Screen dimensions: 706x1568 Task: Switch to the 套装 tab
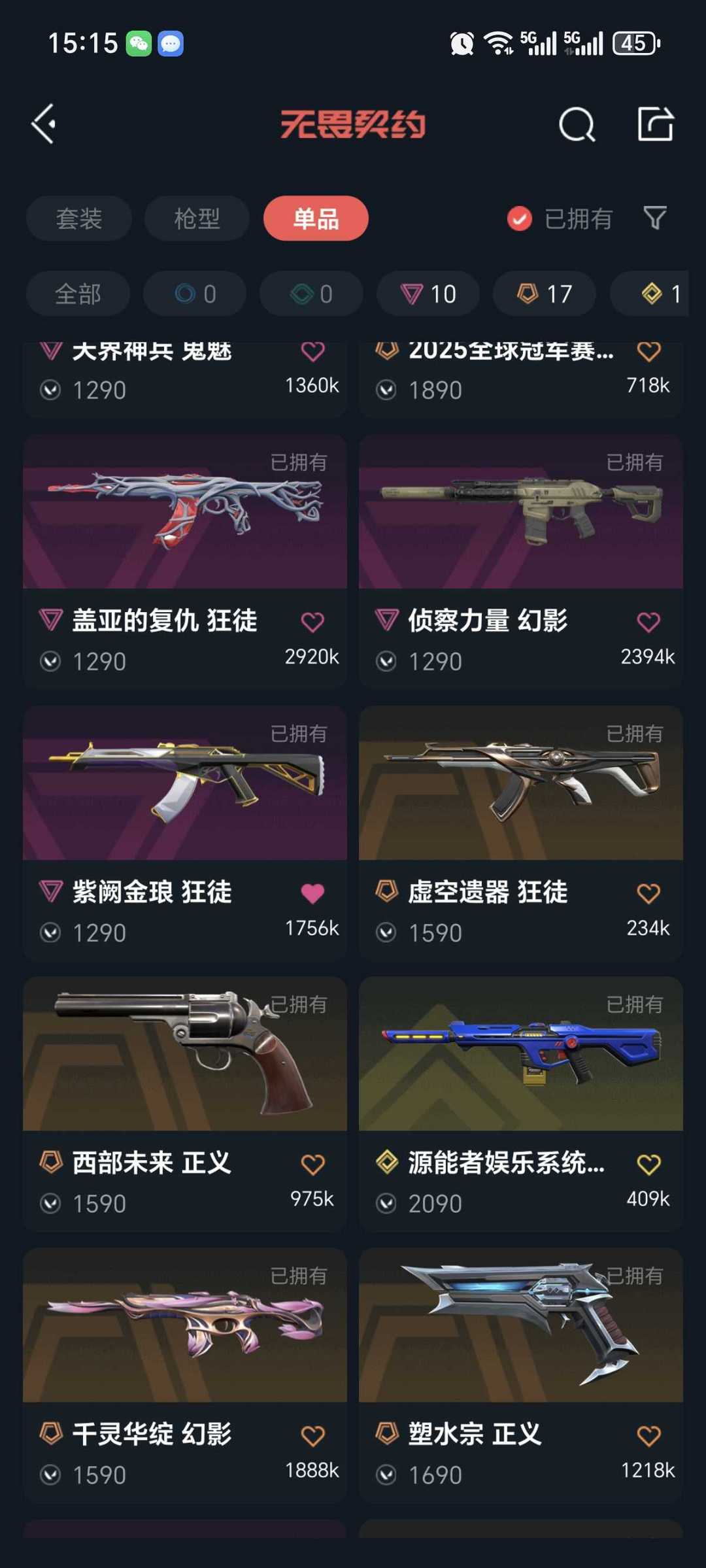pos(78,218)
